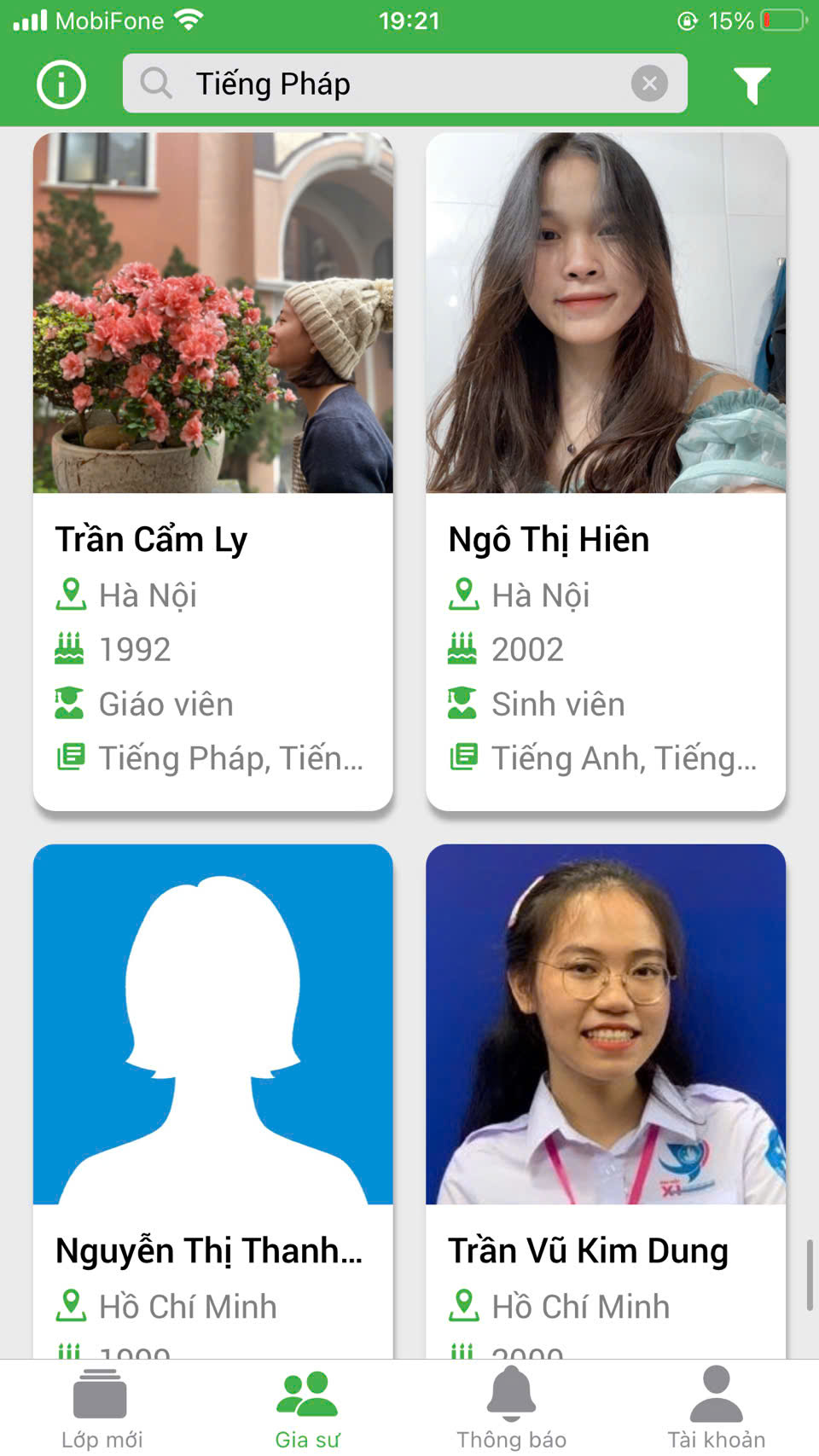View Ngô Thị Hiên's tutor profile
This screenshot has height=1456, width=819.
606,471
